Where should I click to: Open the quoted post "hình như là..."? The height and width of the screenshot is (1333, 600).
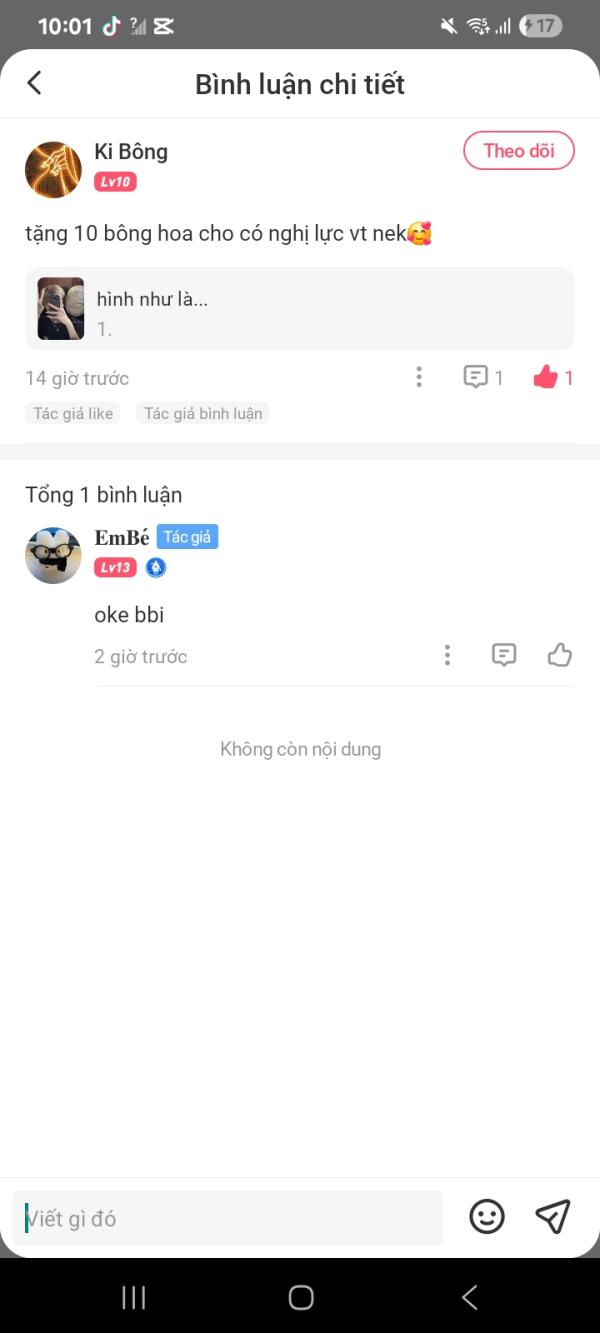pyautogui.click(x=300, y=309)
